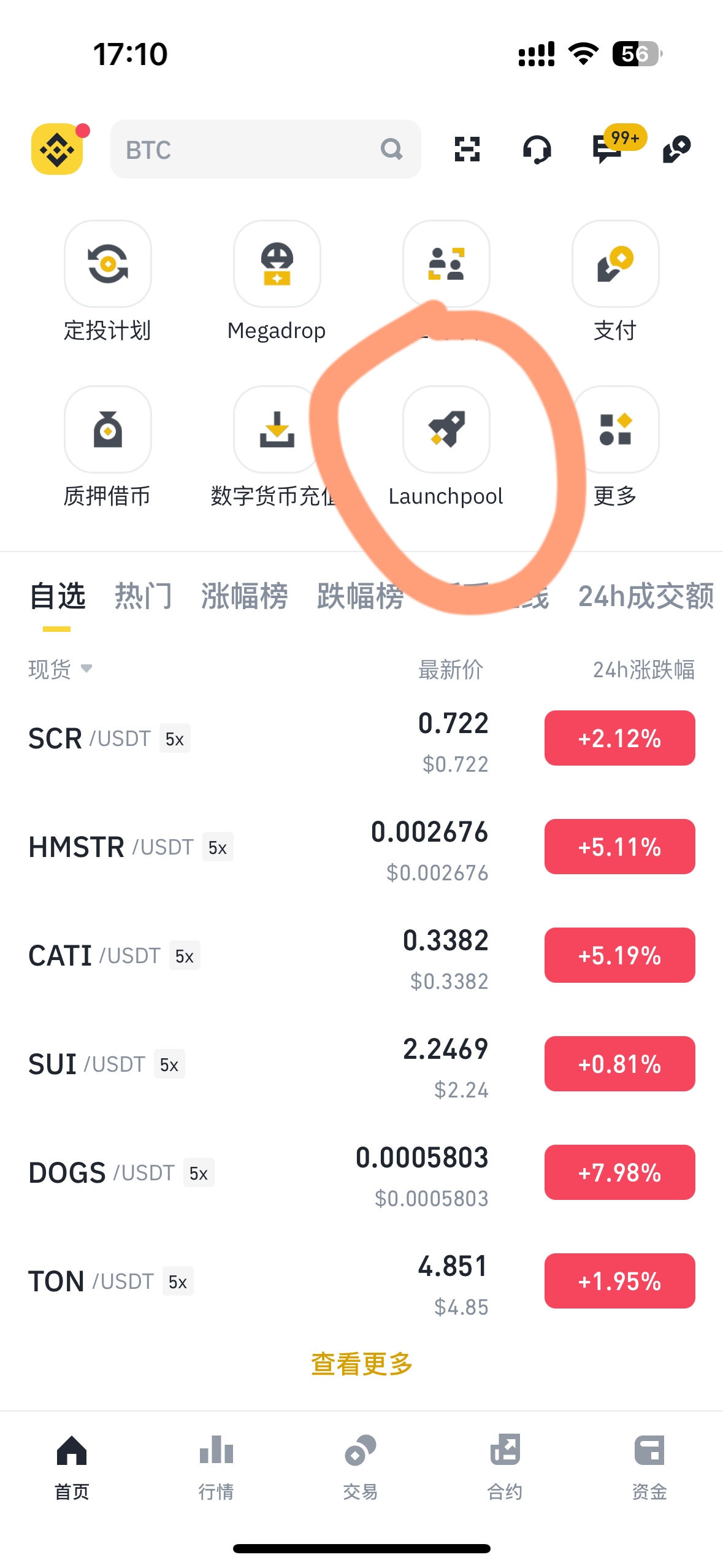Switch to 涨幅榜 tab
The height and width of the screenshot is (1568, 723).
pyautogui.click(x=244, y=596)
